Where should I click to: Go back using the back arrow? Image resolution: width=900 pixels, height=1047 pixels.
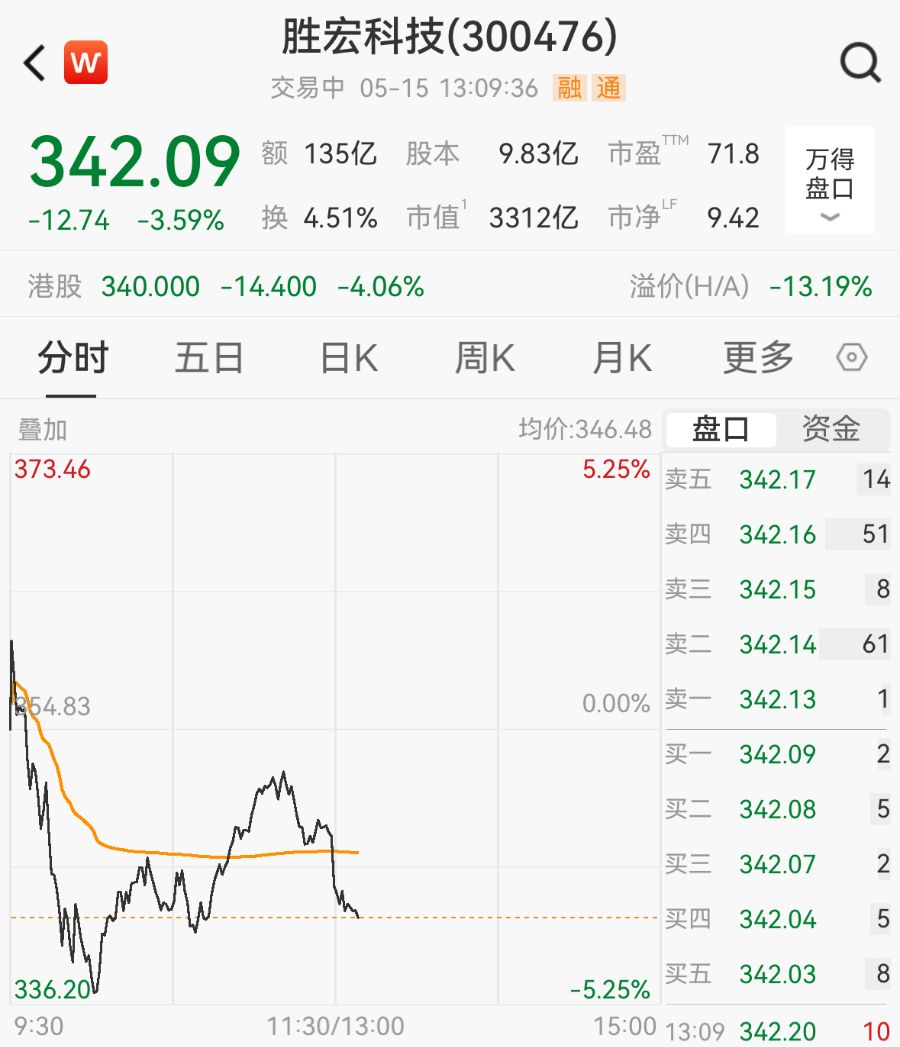coord(35,63)
